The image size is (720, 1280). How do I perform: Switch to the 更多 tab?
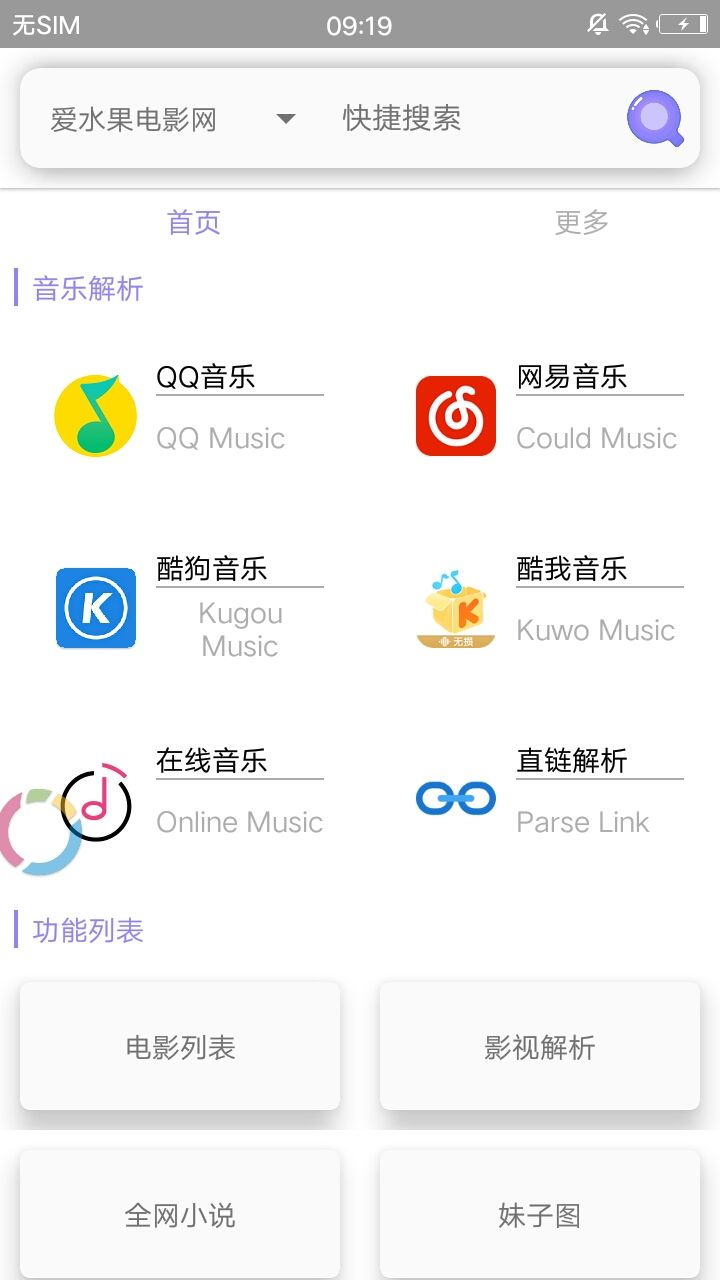(x=581, y=222)
